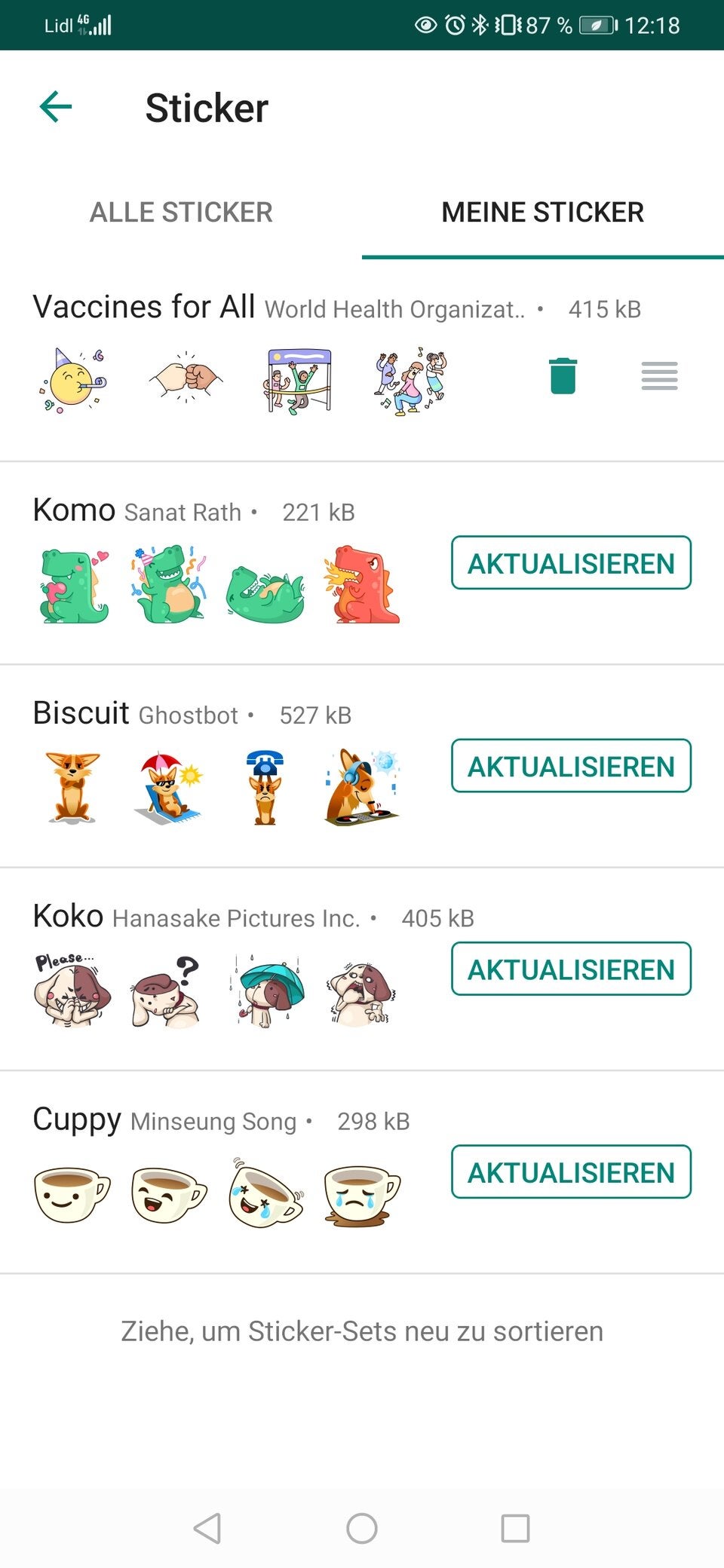724x1568 pixels.
Task: Tap the red fire-breathing dinosaur sticker
Action: click(362, 586)
